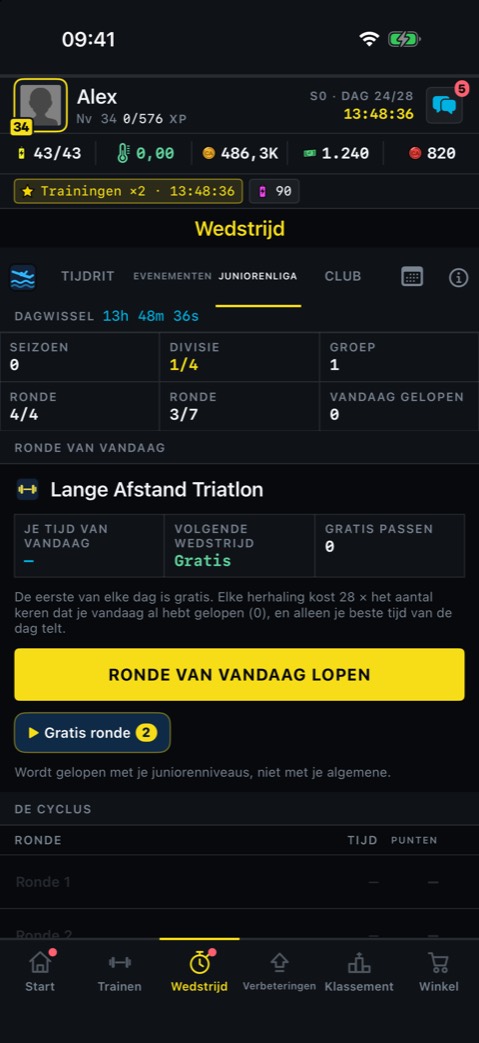Image resolution: width=479 pixels, height=1043 pixels.
Task: Tap the Trainingen ×2 boost chip
Action: [x=128, y=191]
